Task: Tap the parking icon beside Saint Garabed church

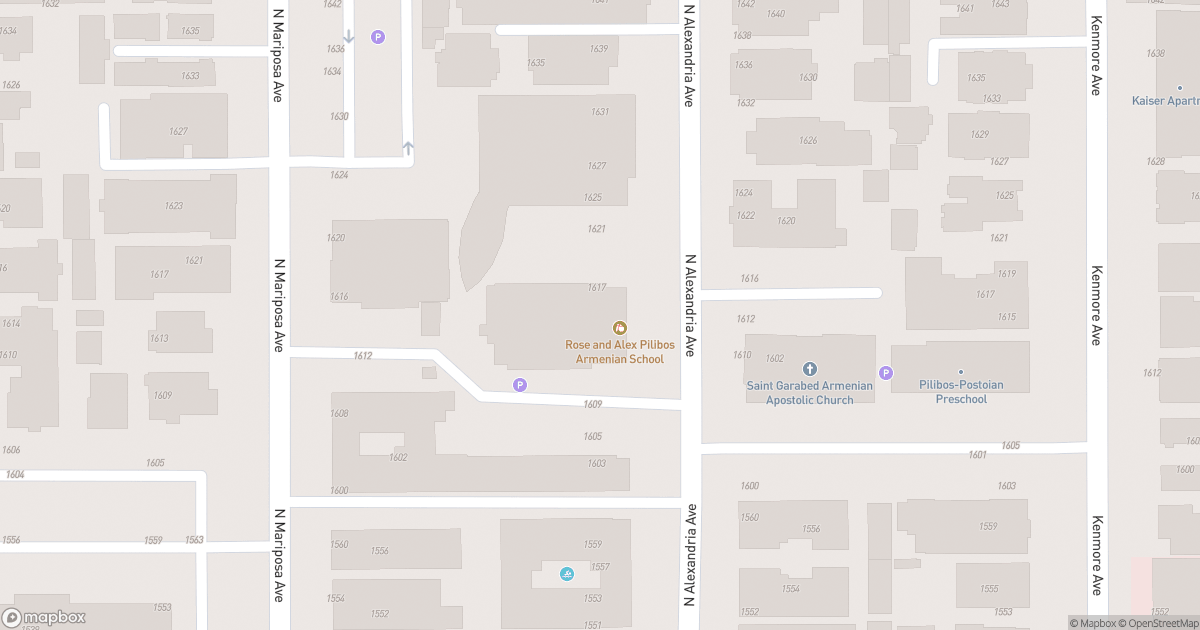Action: 885,373
